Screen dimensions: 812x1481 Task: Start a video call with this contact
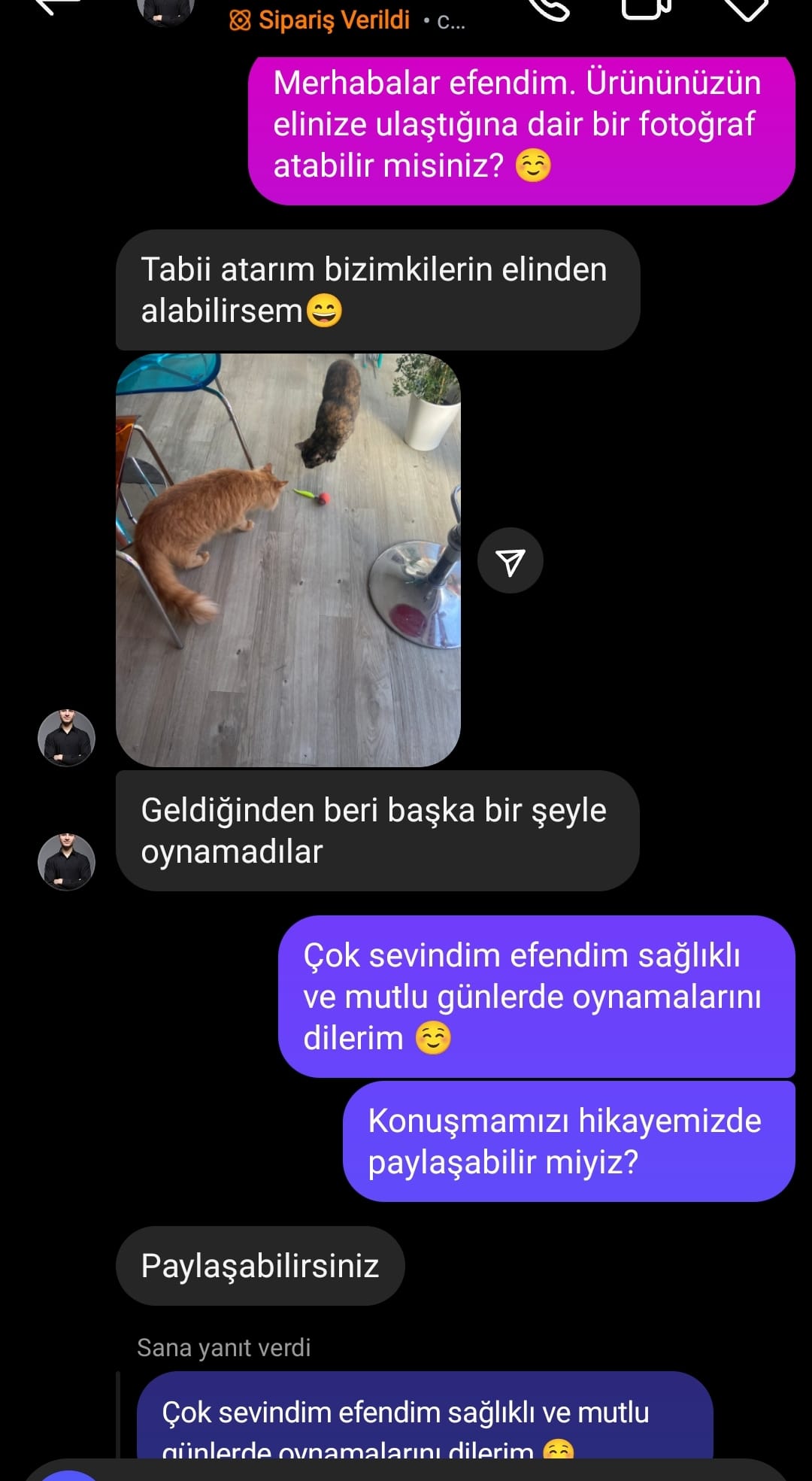click(x=646, y=8)
